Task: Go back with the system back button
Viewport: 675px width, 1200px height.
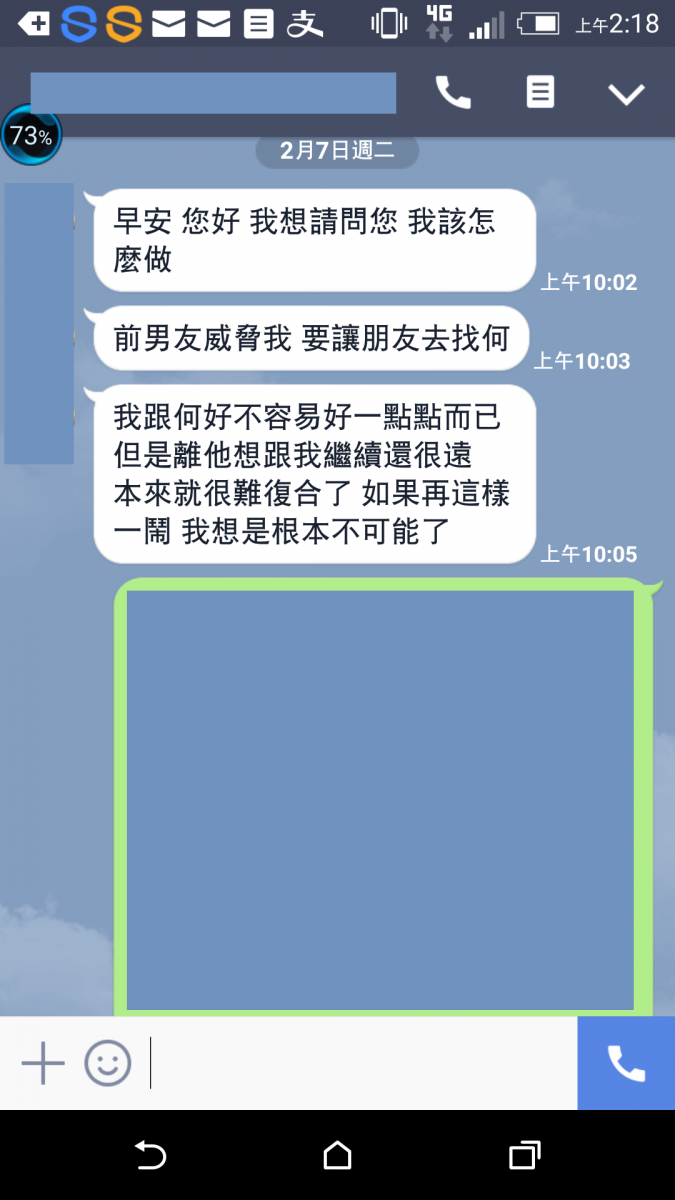Action: [x=150, y=1155]
